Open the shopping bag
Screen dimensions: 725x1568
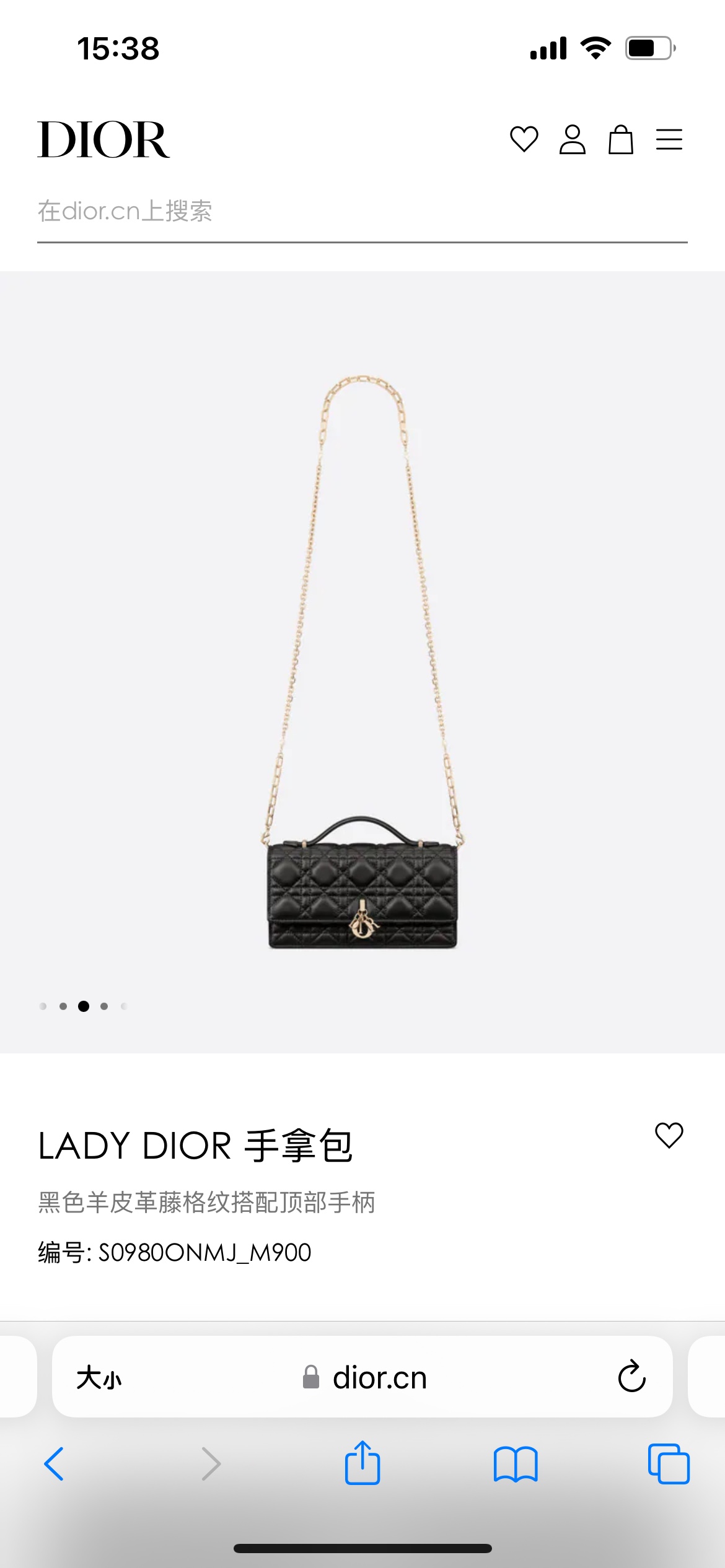pos(620,139)
